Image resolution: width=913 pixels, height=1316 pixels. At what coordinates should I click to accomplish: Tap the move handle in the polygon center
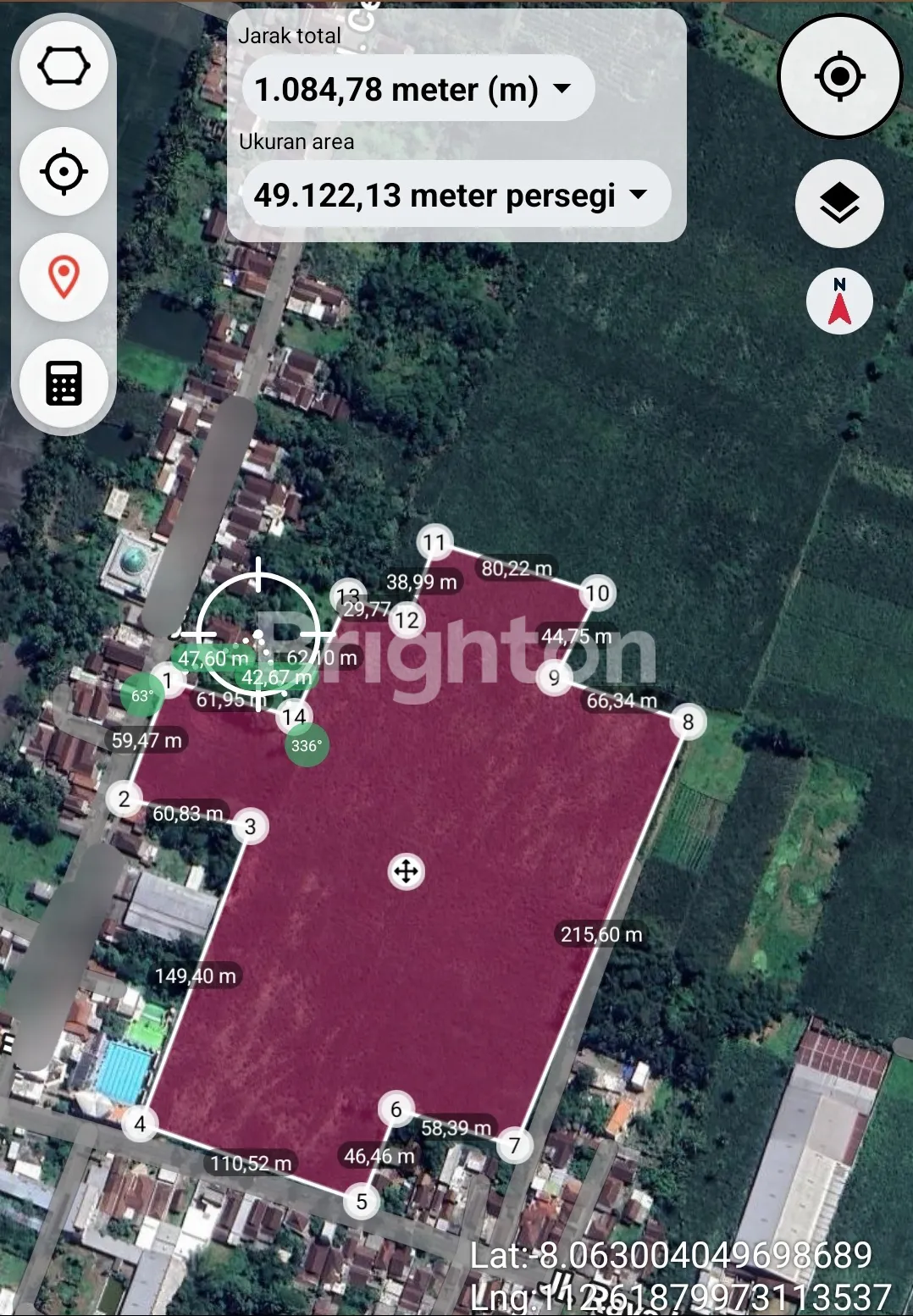(407, 871)
